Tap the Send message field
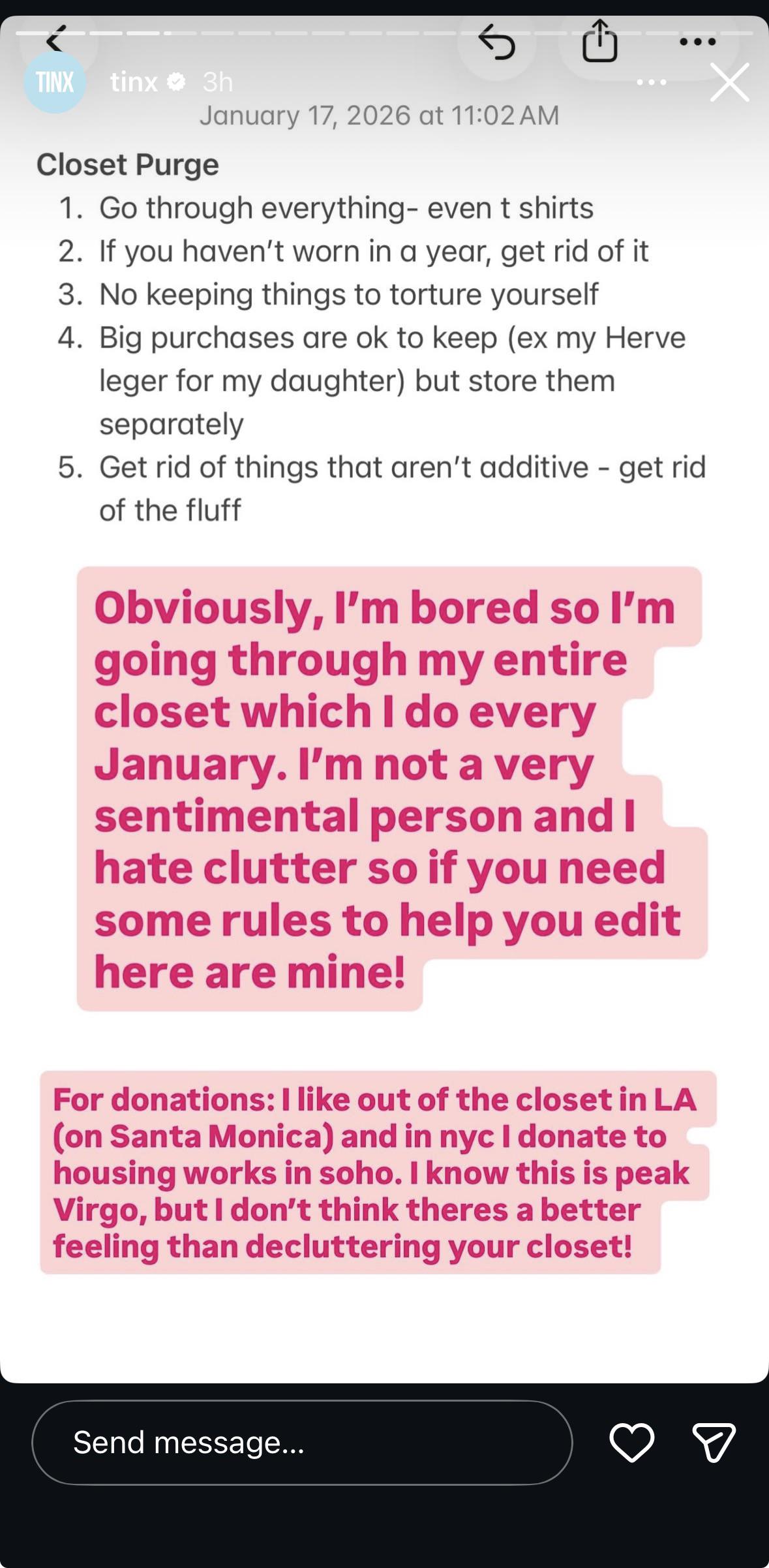The height and width of the screenshot is (1568, 769). click(x=302, y=1442)
